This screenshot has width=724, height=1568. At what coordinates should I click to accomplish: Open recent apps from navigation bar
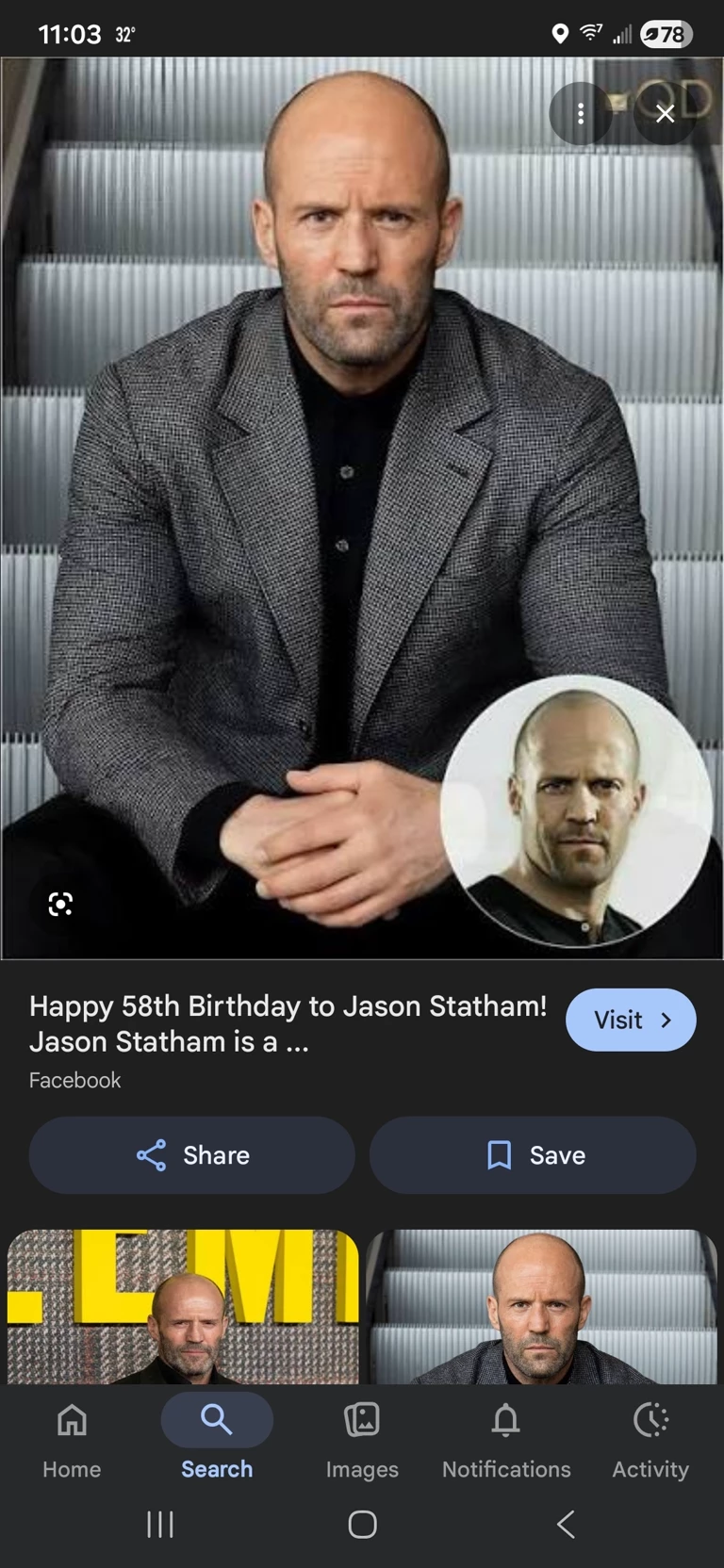[160, 1524]
